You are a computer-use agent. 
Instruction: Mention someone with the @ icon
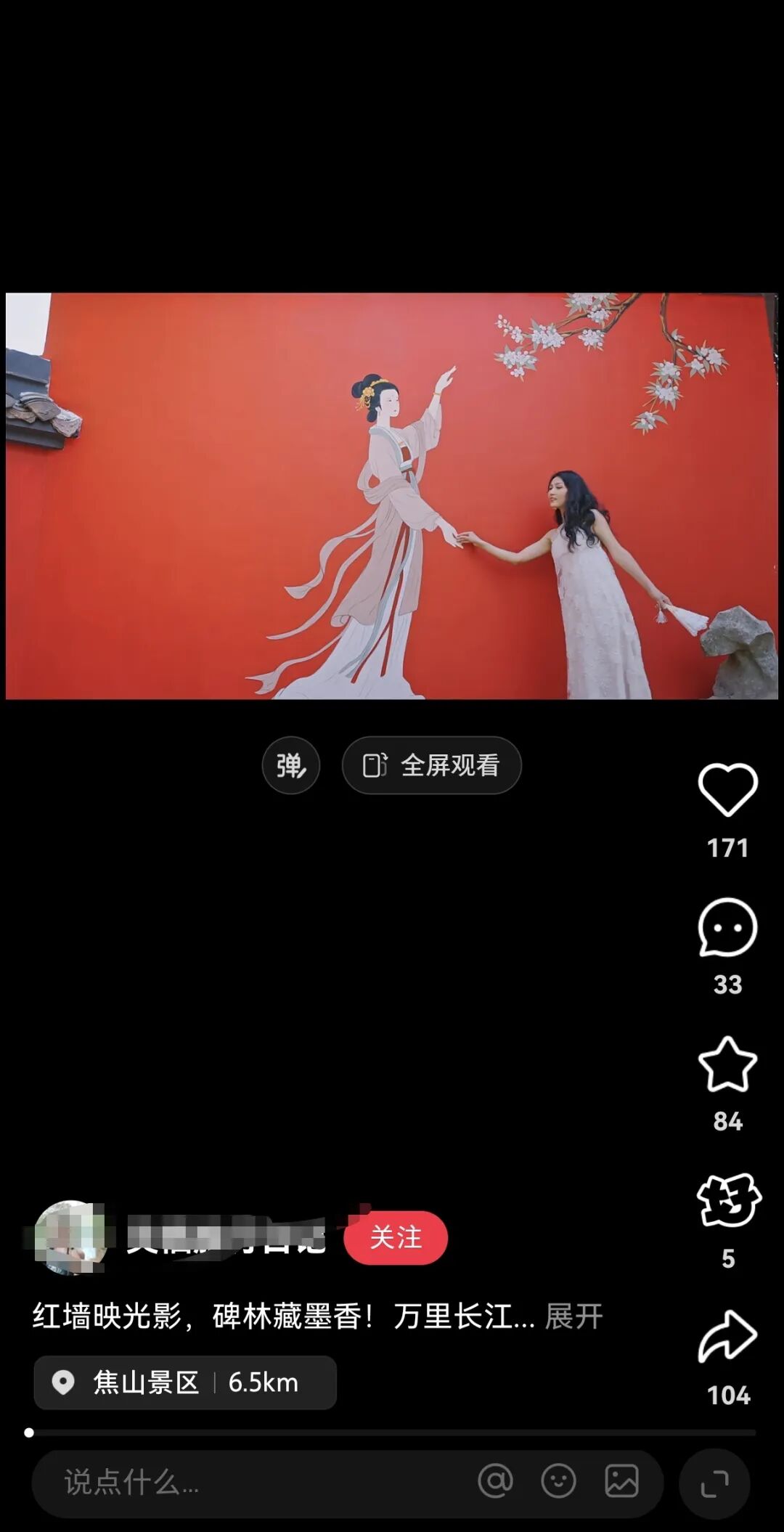495,1481
